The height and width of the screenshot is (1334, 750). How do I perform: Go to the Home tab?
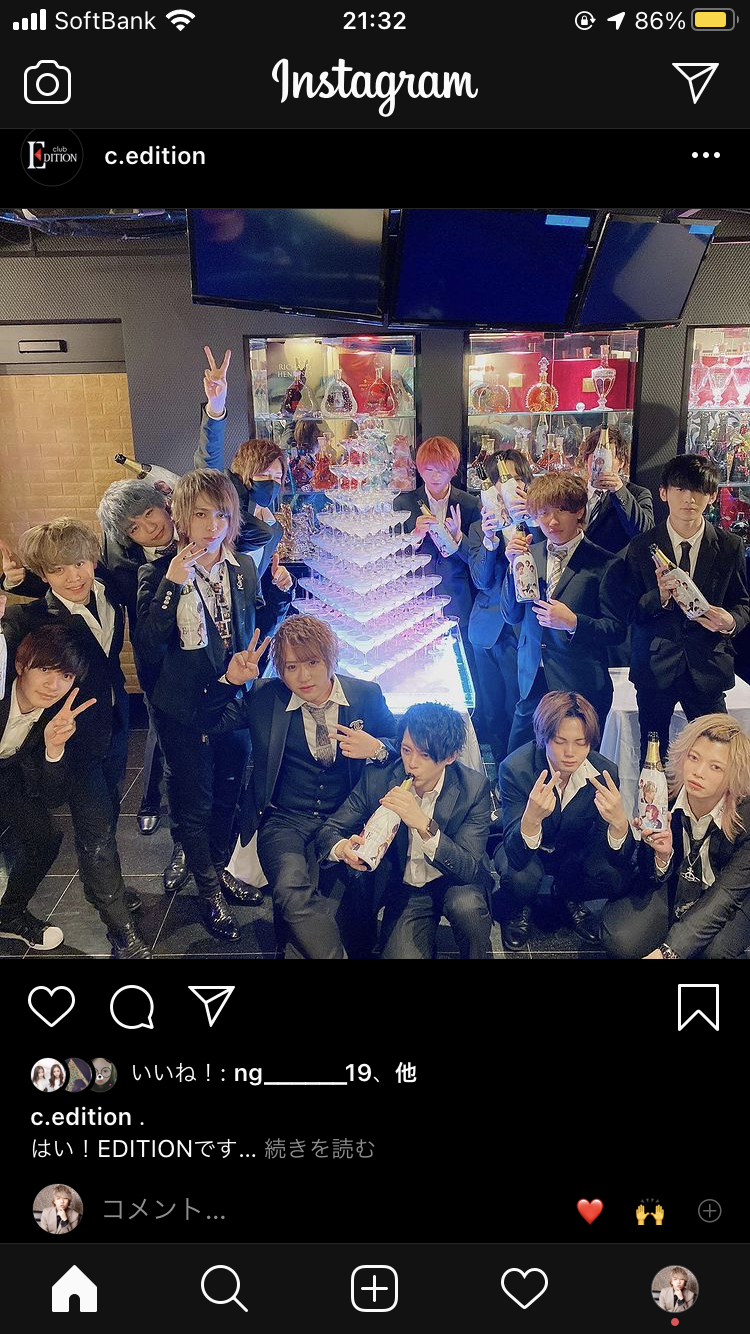tap(75, 1288)
